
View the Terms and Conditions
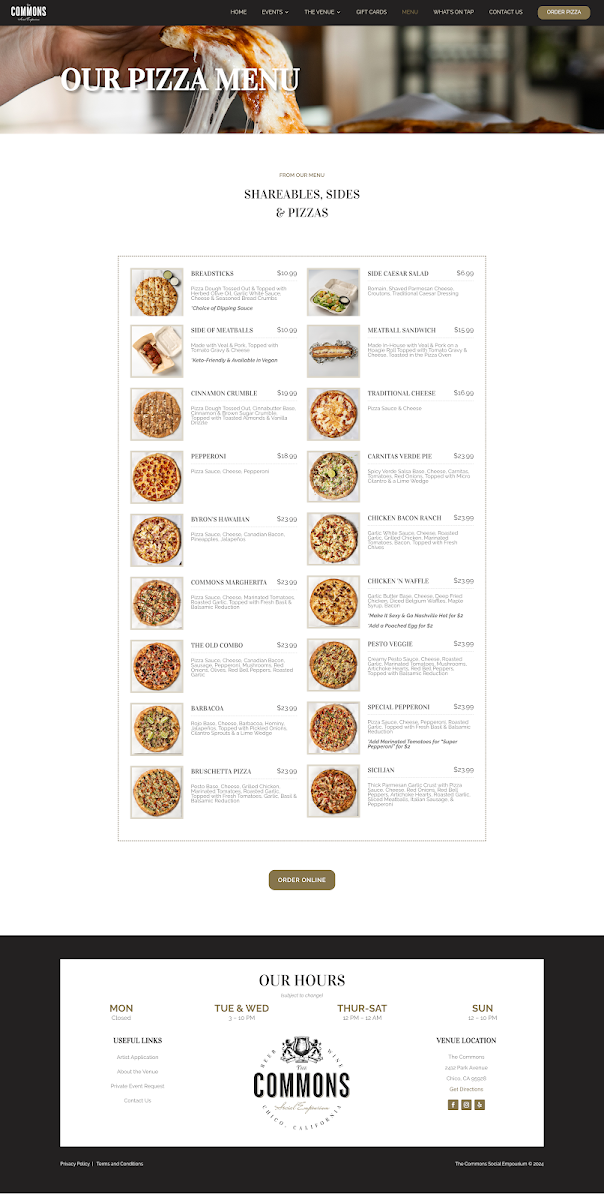click(x=120, y=1164)
